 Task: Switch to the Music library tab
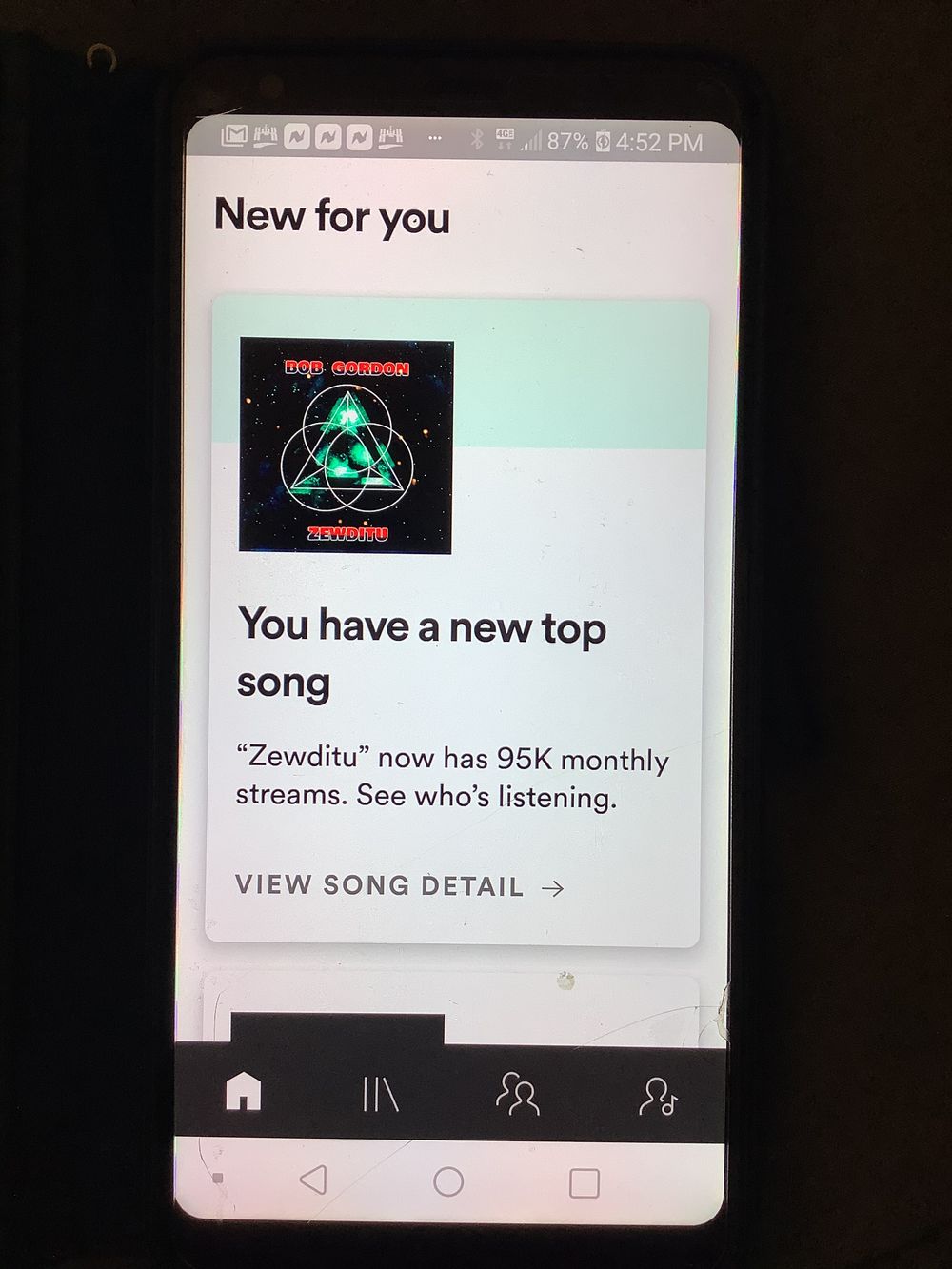pos(381,1095)
